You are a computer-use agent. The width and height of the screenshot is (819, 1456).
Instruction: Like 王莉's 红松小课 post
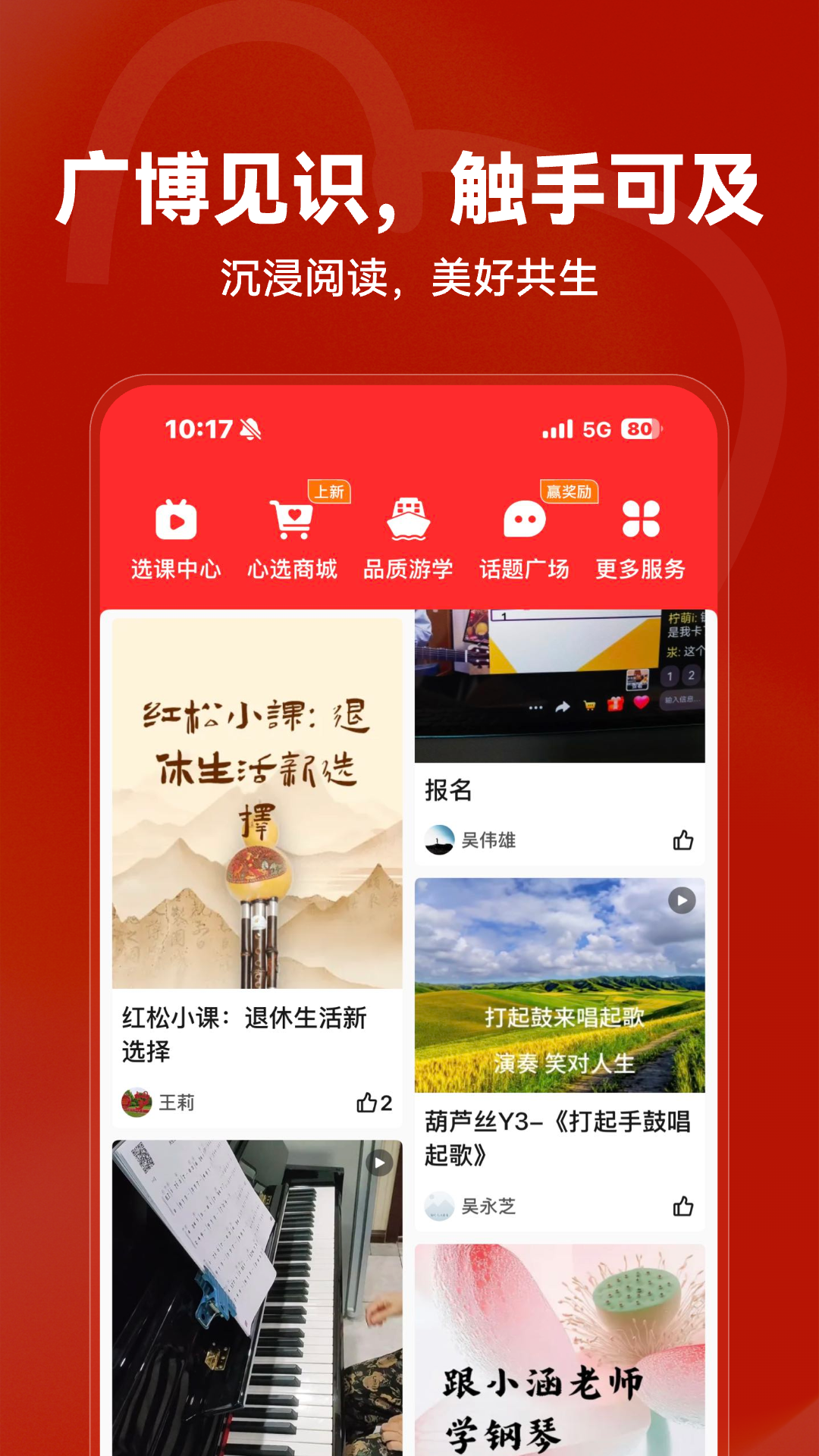370,1103
